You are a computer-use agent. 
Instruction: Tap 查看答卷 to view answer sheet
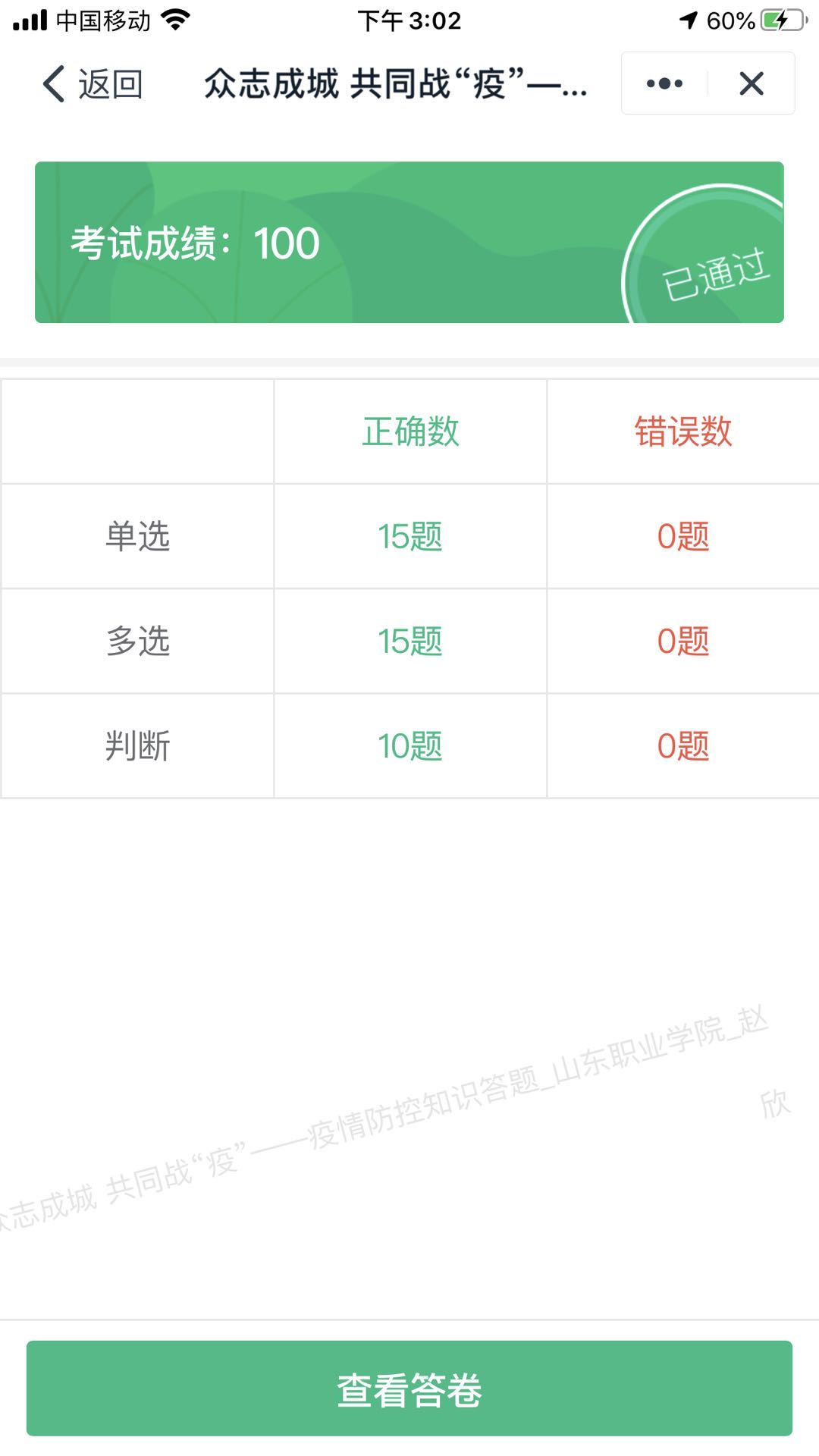pos(409,1389)
